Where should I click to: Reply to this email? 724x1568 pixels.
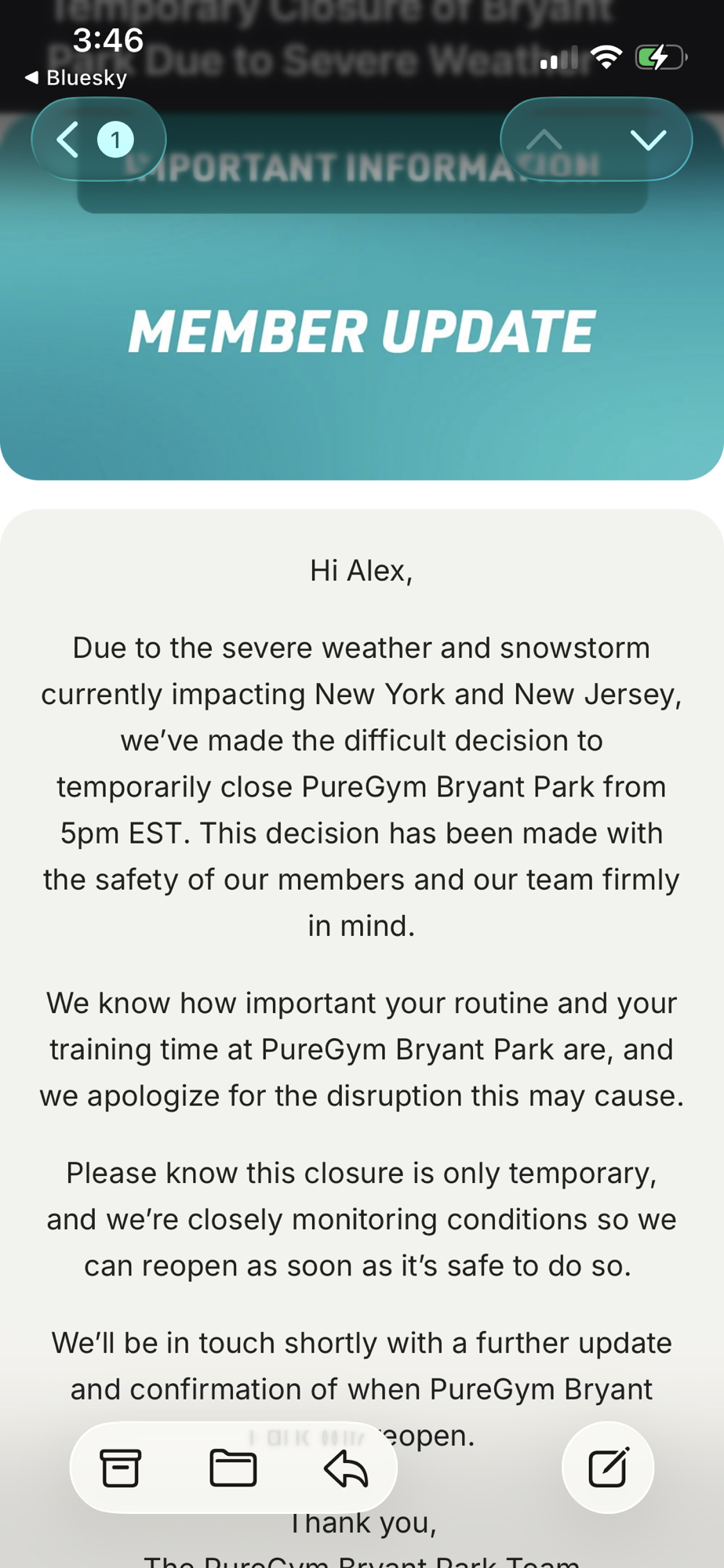click(346, 1468)
